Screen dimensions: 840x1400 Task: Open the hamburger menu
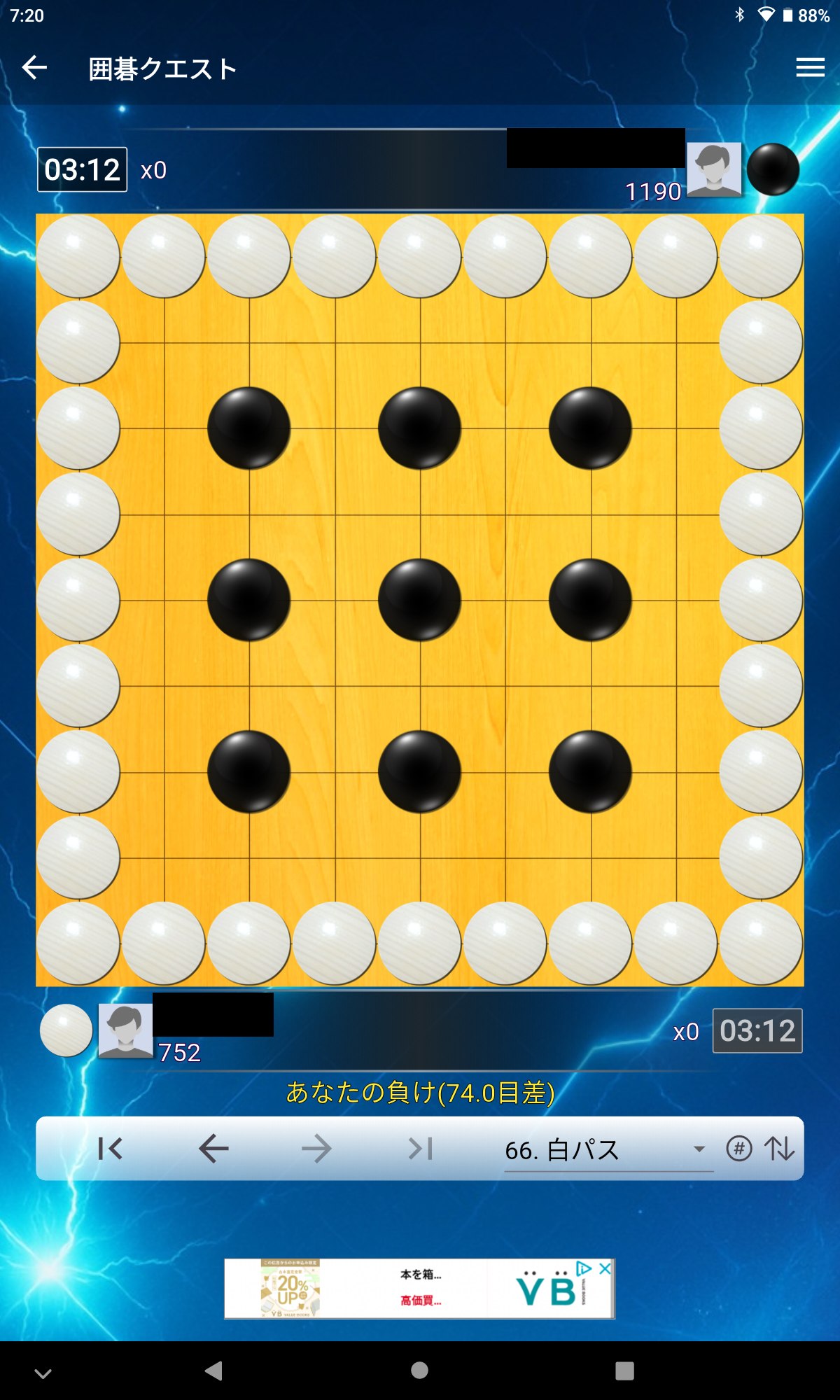[810, 68]
